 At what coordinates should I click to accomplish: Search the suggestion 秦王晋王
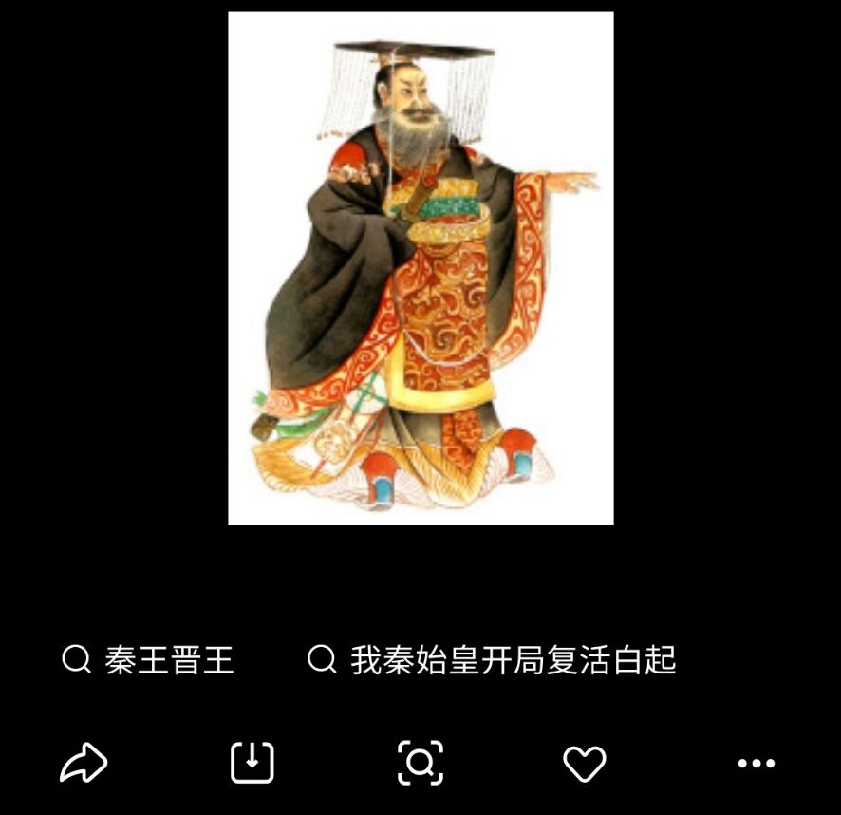150,660
